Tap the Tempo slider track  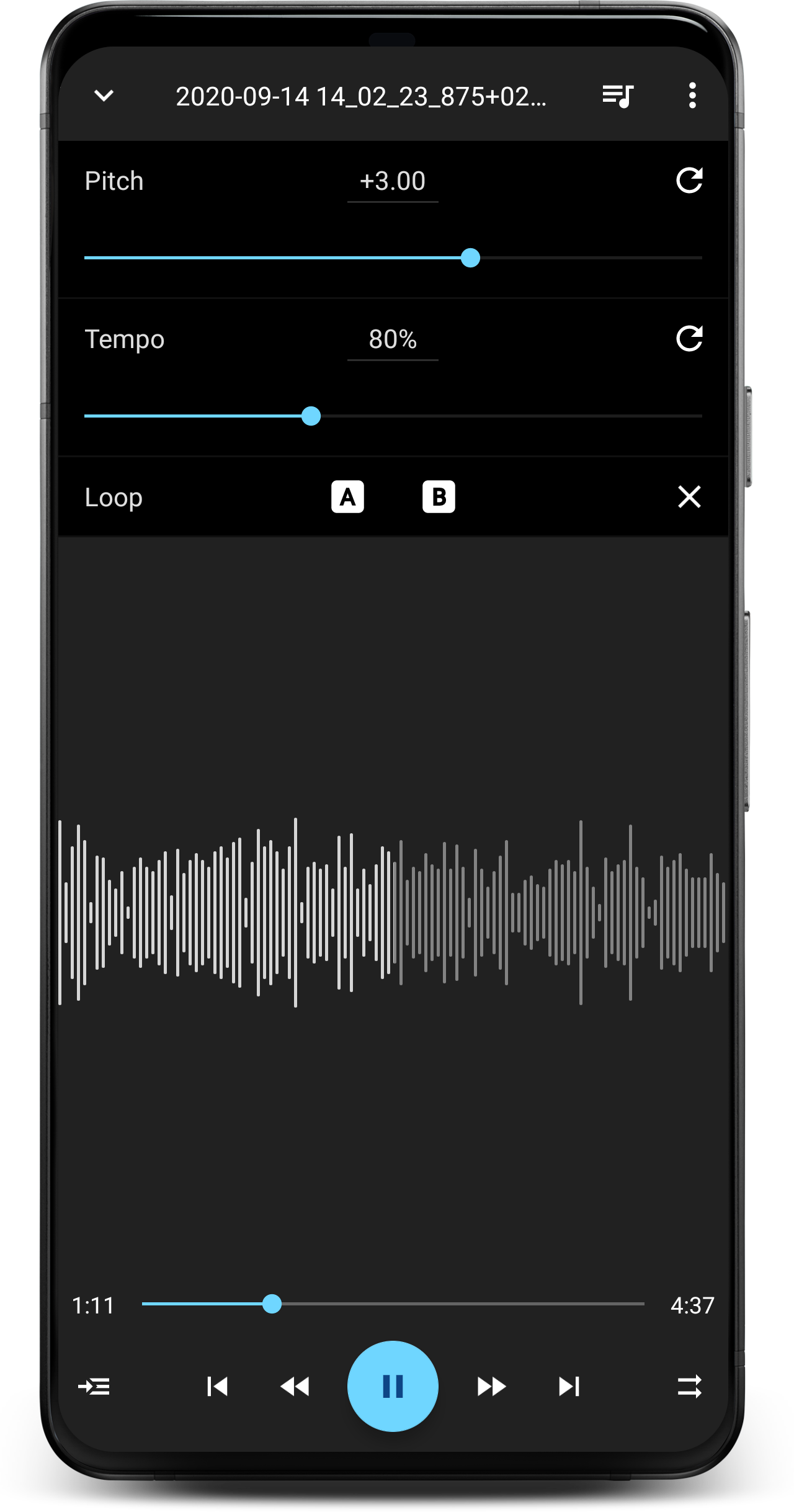[393, 416]
